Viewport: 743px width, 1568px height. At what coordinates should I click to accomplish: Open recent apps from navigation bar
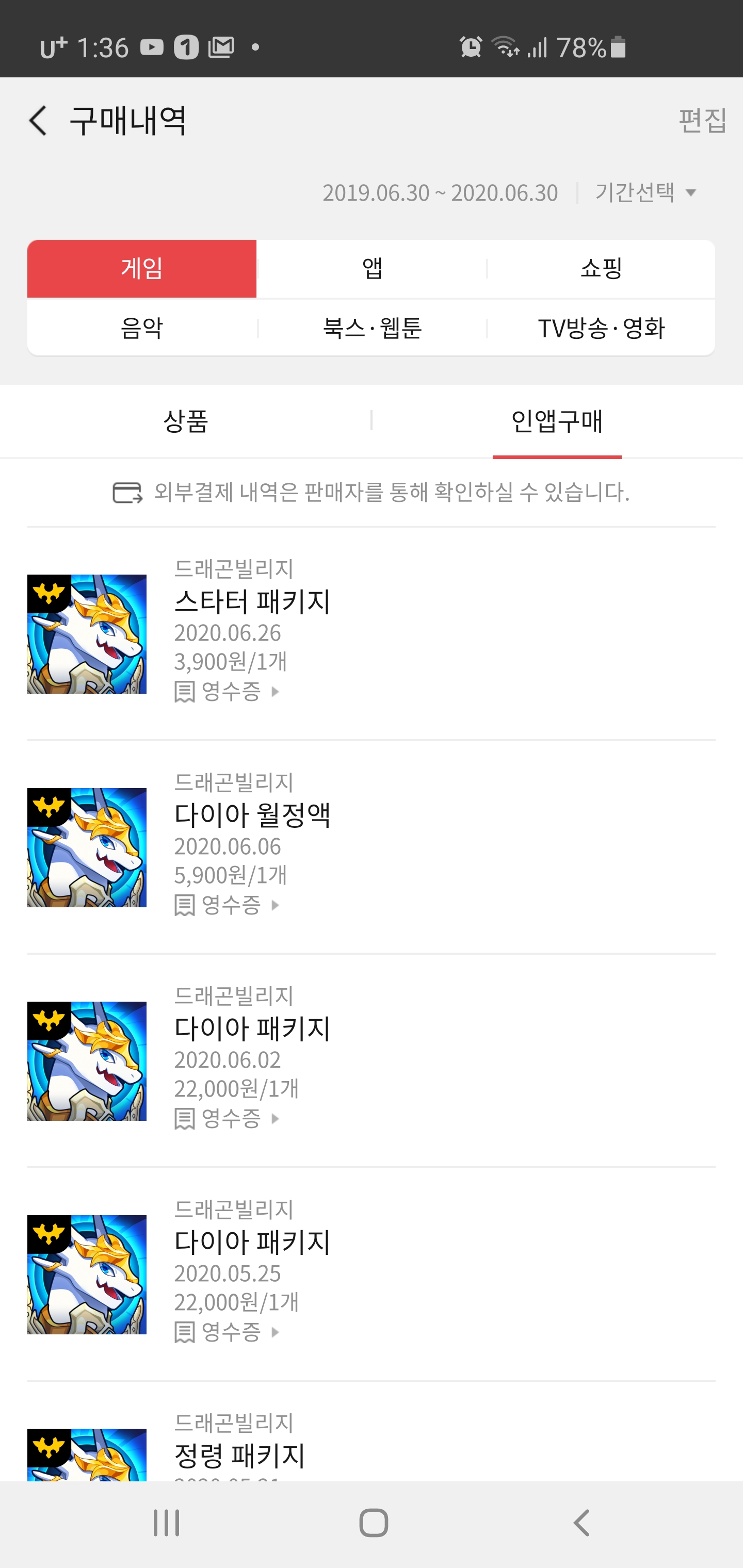tap(166, 1524)
